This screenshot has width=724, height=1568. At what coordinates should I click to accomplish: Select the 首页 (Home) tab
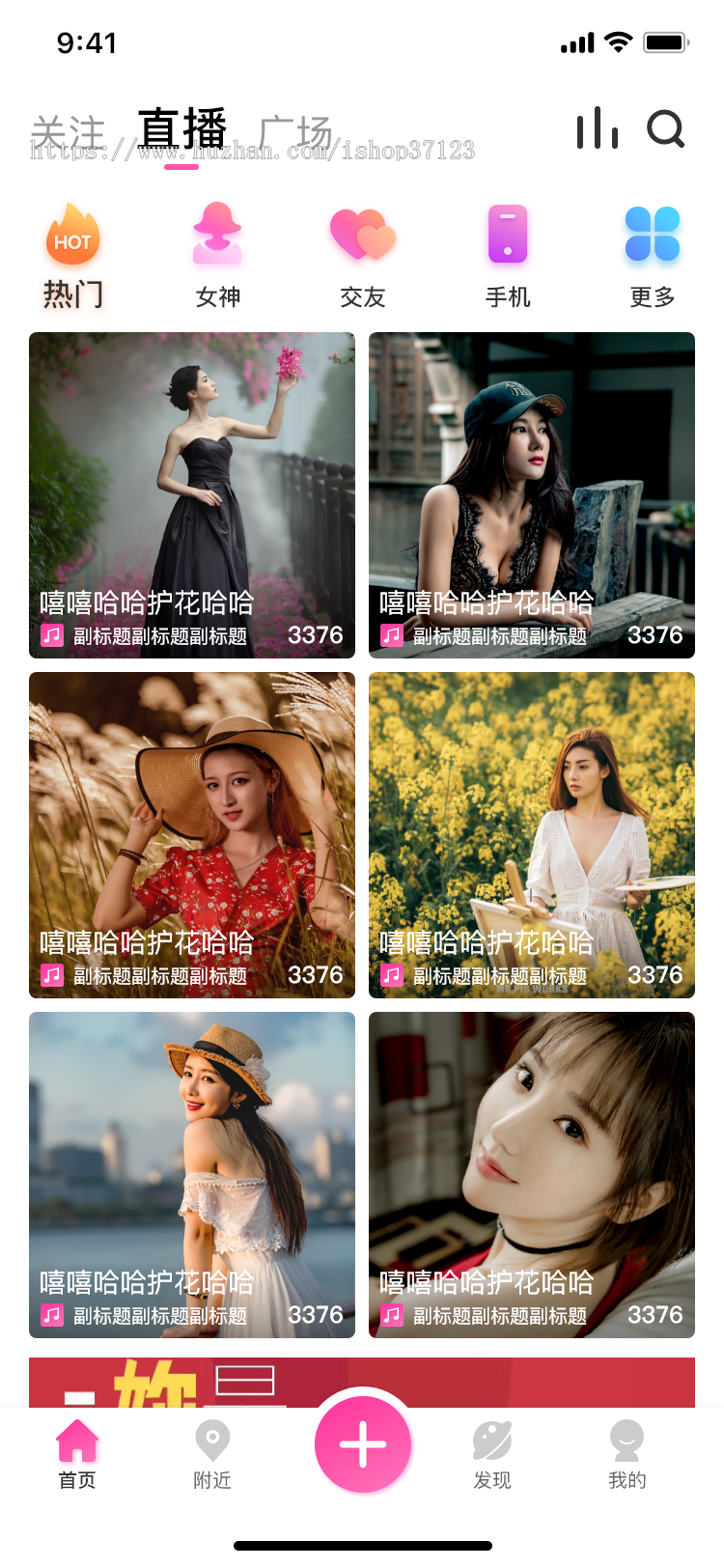(x=77, y=1440)
